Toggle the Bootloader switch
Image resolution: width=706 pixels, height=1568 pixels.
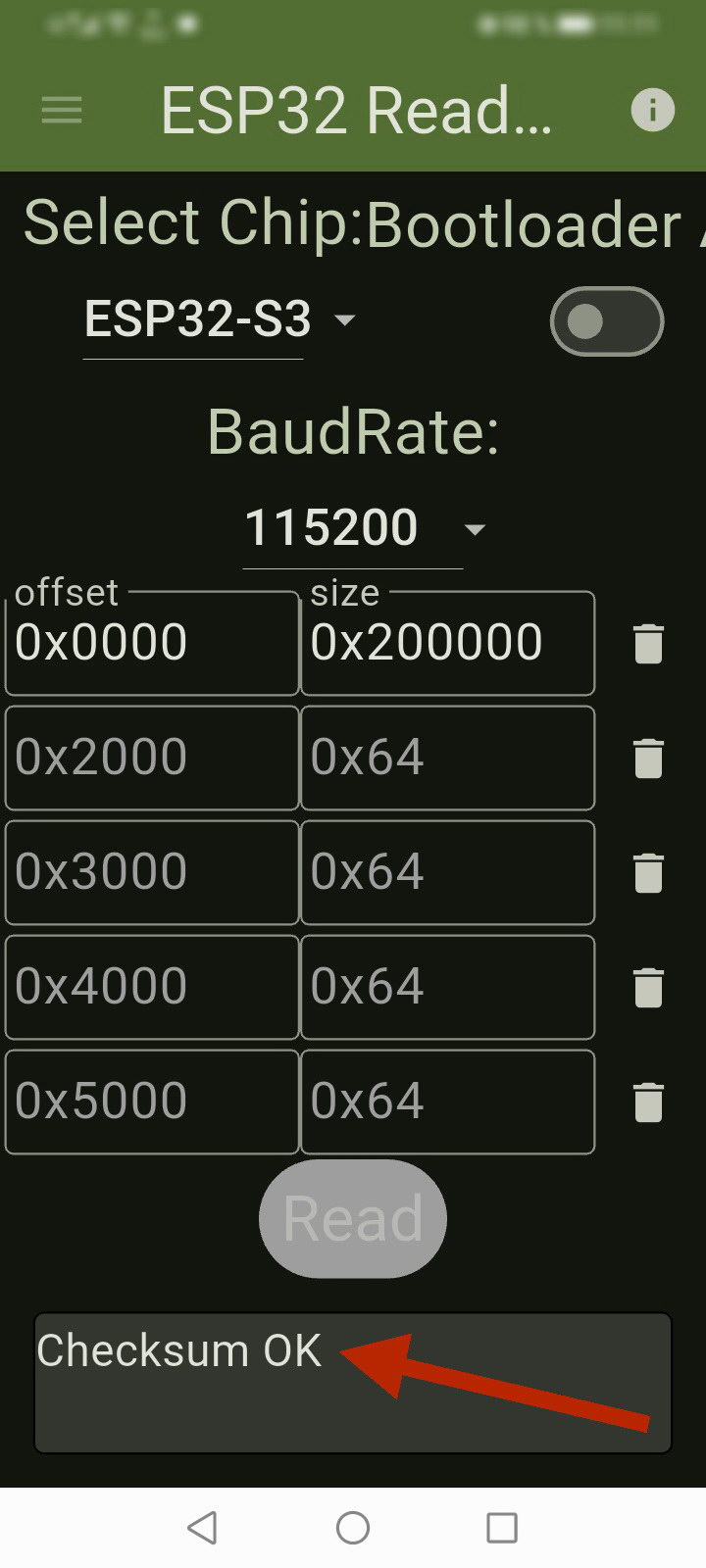coord(607,321)
